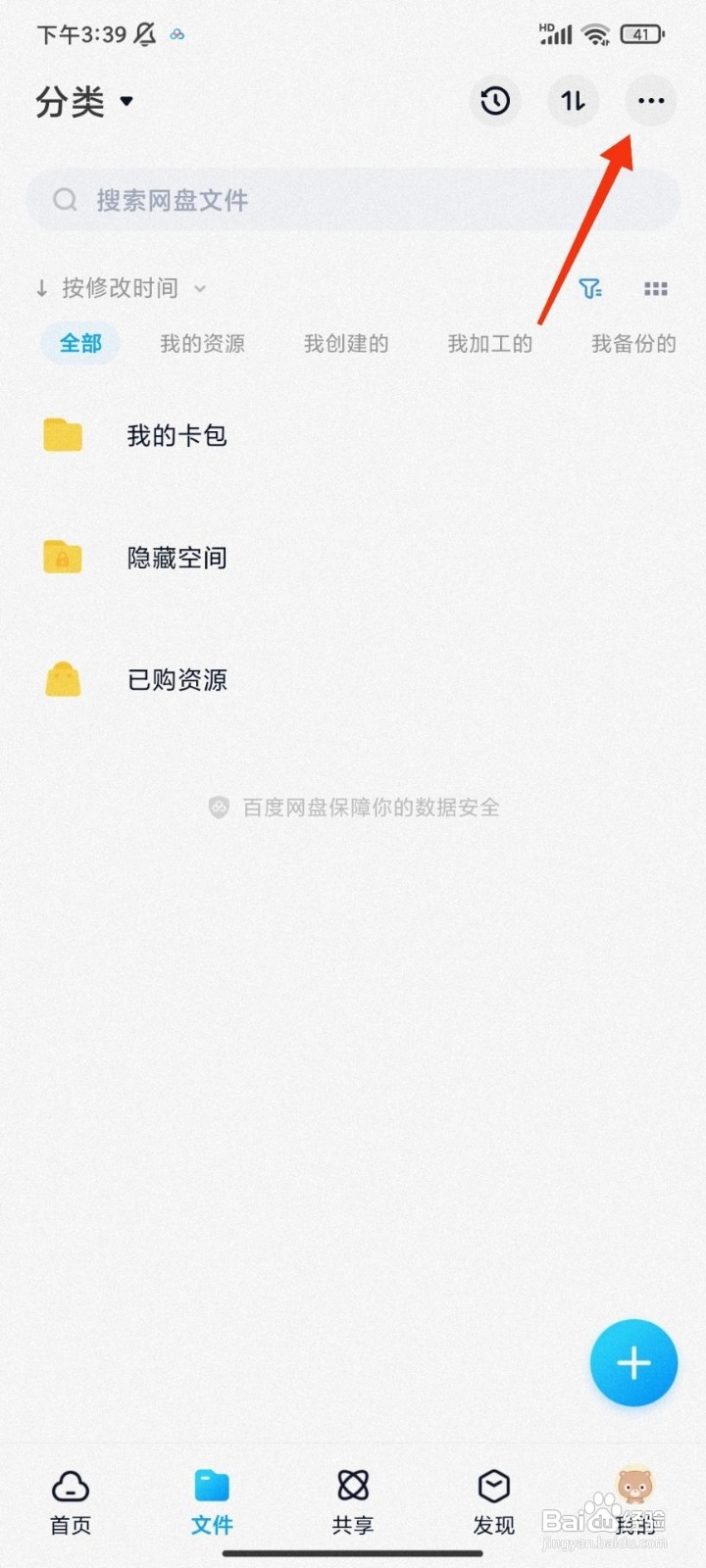Click the filter icon above file list
The height and width of the screenshot is (1568, 706).
click(x=591, y=288)
